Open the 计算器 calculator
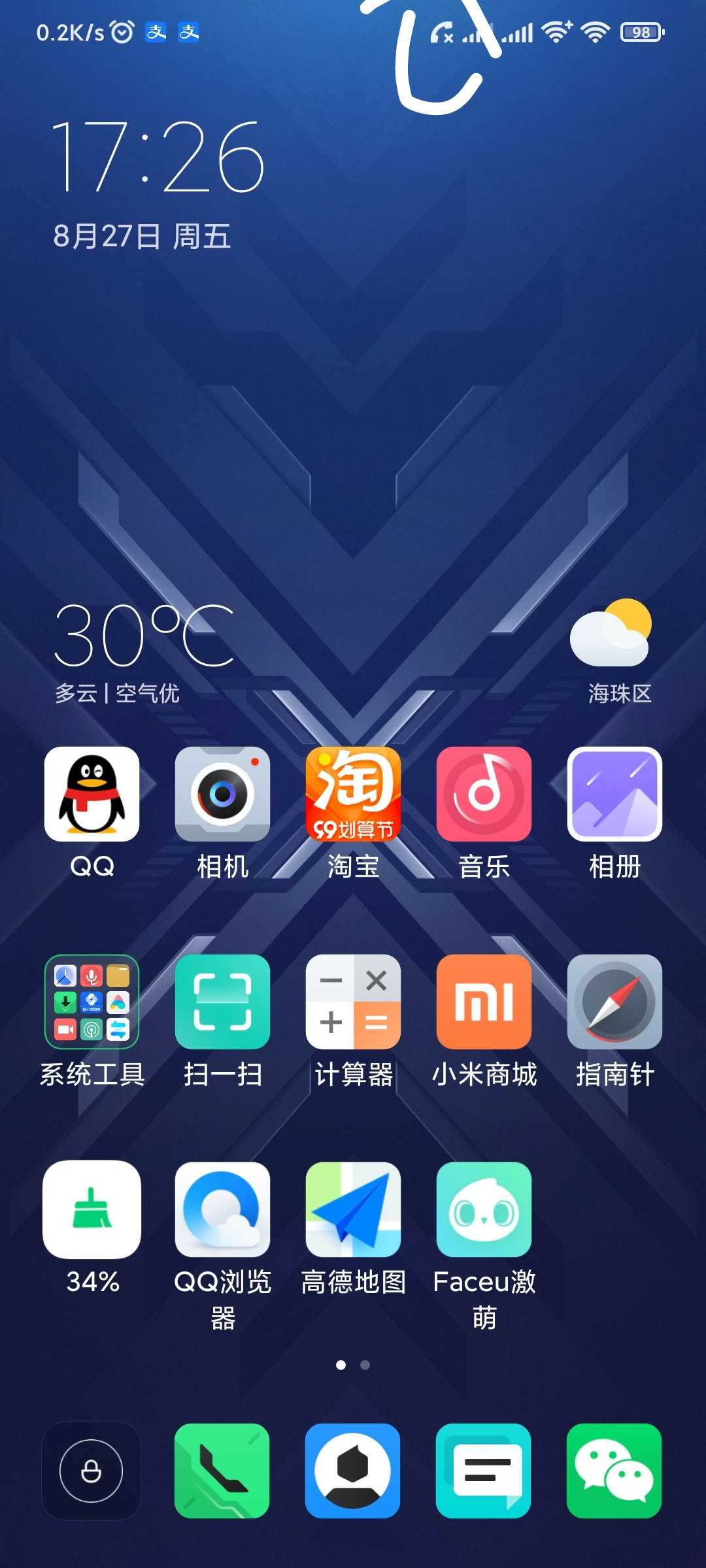This screenshot has height=1568, width=706. pos(353,1002)
